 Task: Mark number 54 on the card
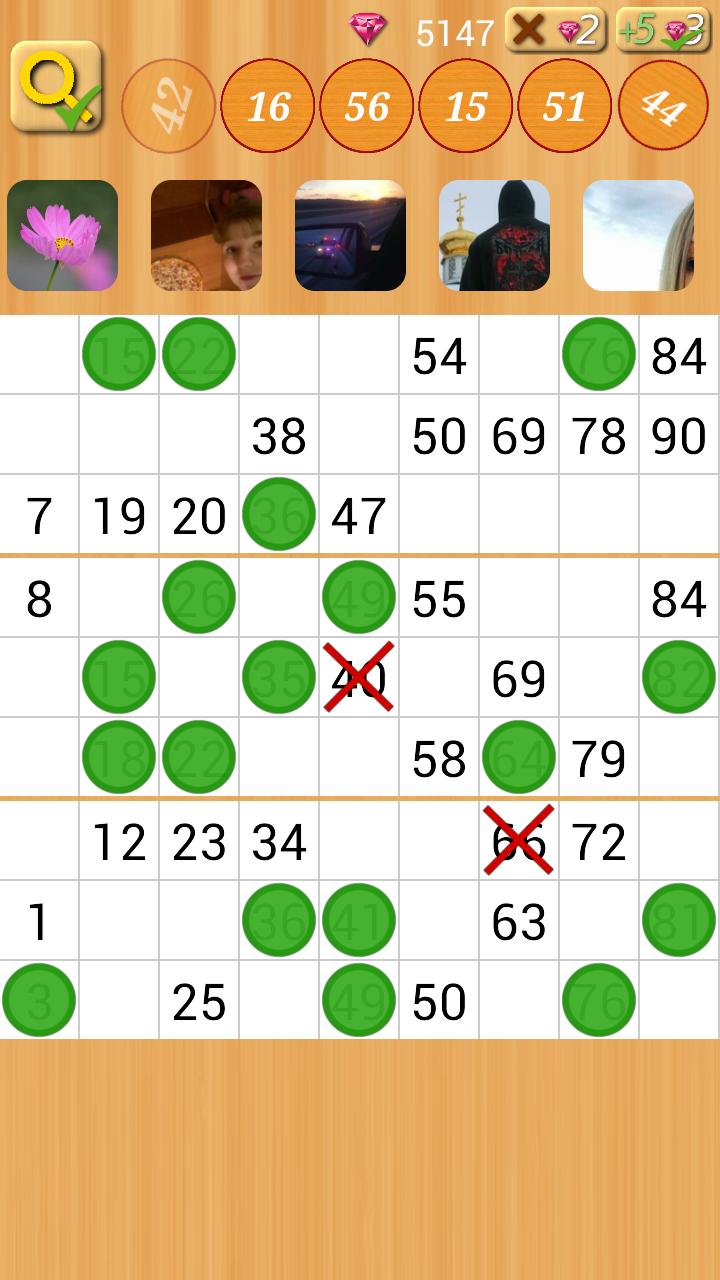[439, 356]
